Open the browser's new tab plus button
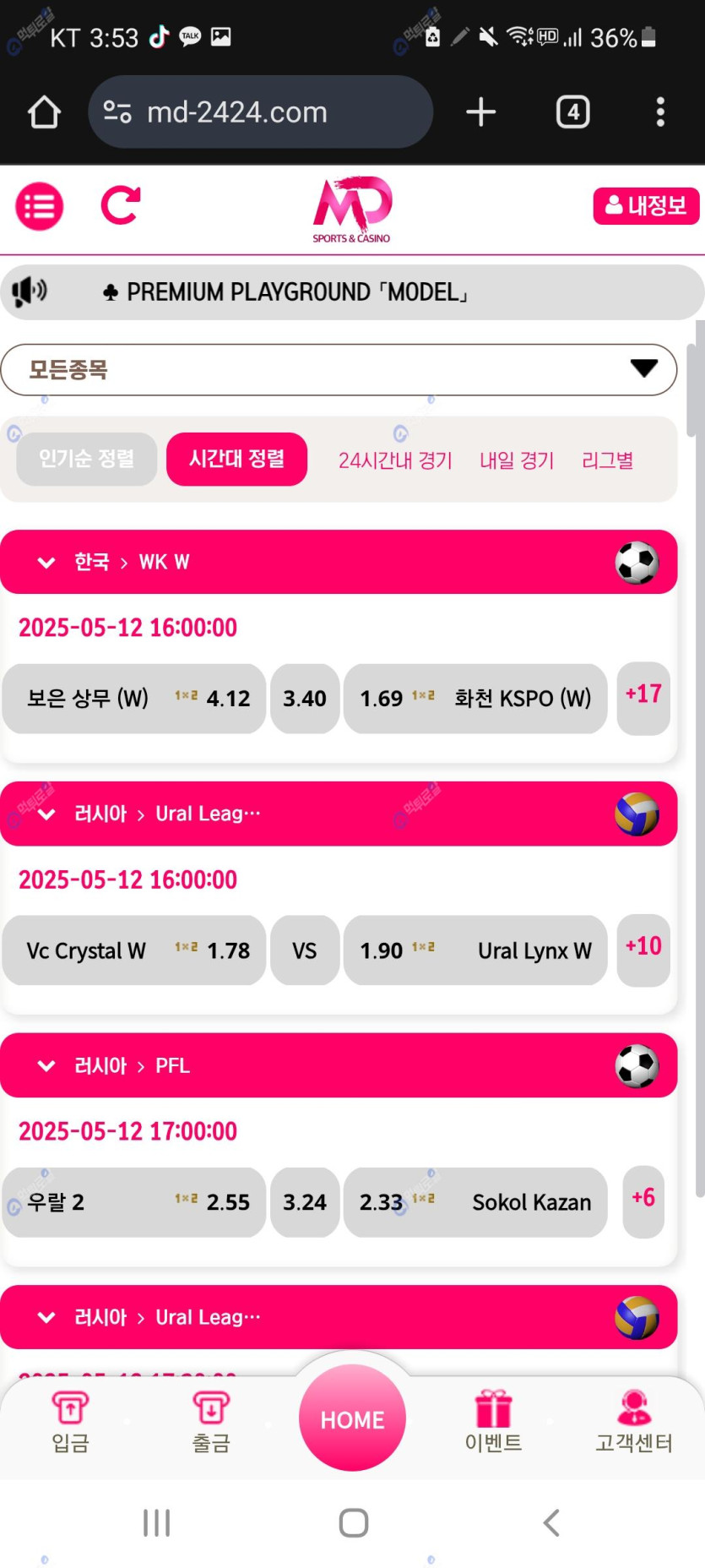The width and height of the screenshot is (705, 1568). pyautogui.click(x=481, y=112)
